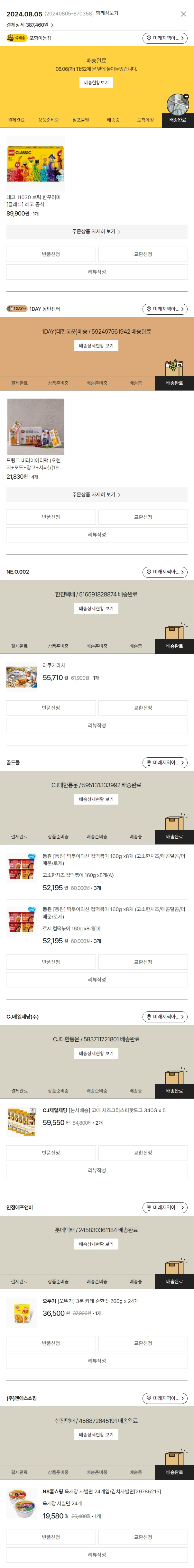View 배송상세현황 for 롯데택배 245830361184
The image size is (194, 1568).
tap(96, 1244)
